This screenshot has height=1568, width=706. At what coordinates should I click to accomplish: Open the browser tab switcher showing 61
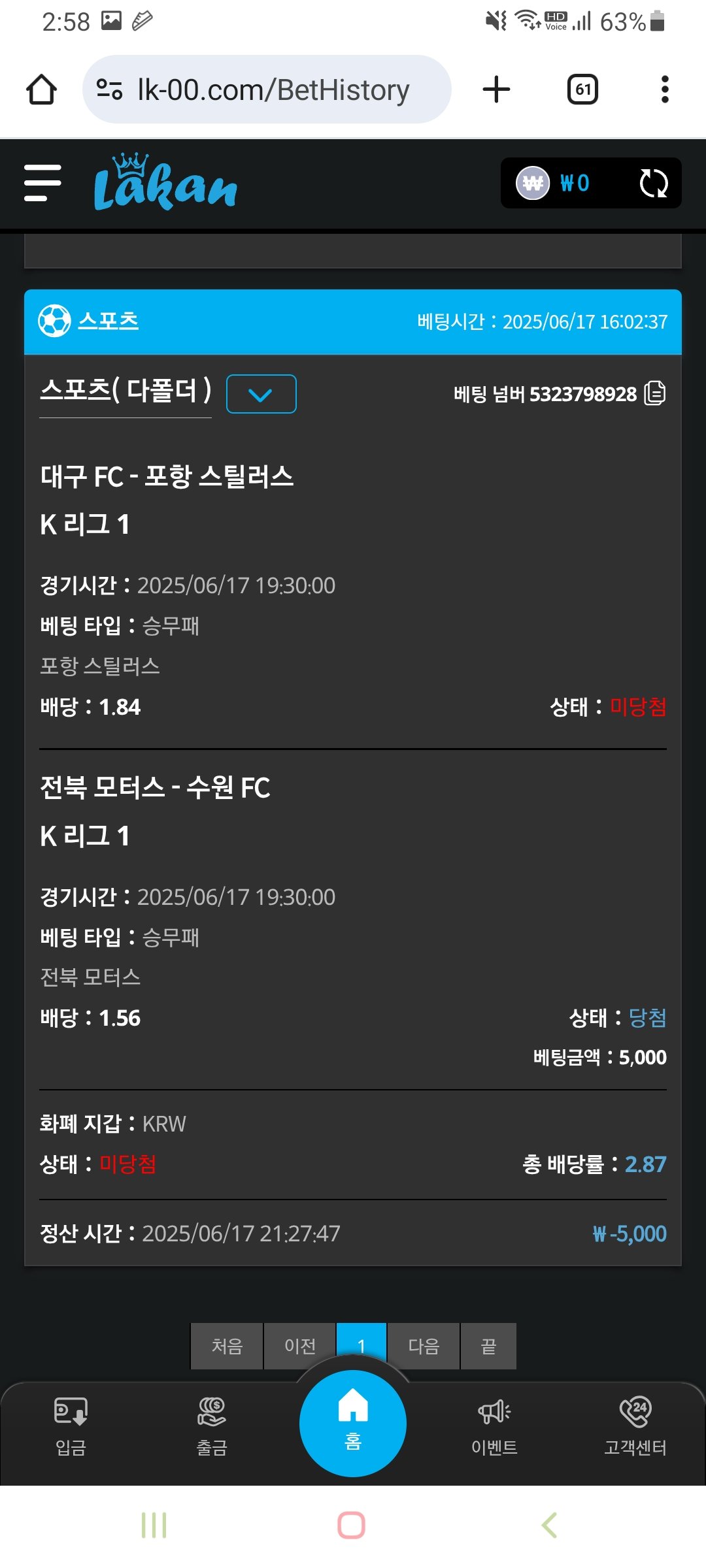582,90
